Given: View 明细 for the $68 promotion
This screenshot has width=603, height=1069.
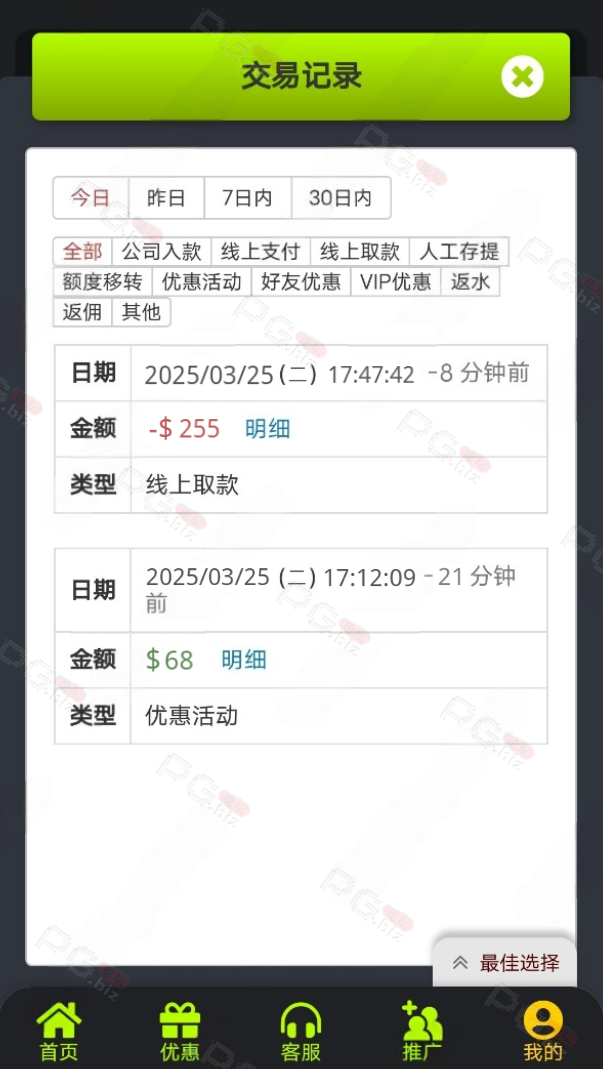Looking at the screenshot, I should click(x=244, y=661).
